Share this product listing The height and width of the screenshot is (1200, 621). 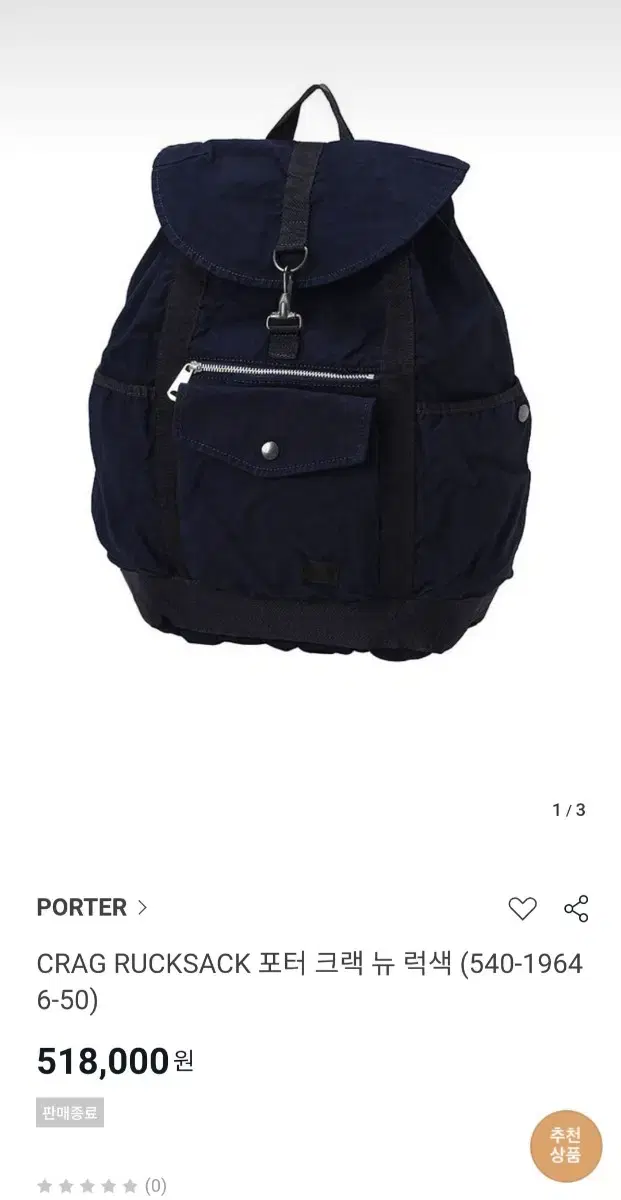pos(576,908)
